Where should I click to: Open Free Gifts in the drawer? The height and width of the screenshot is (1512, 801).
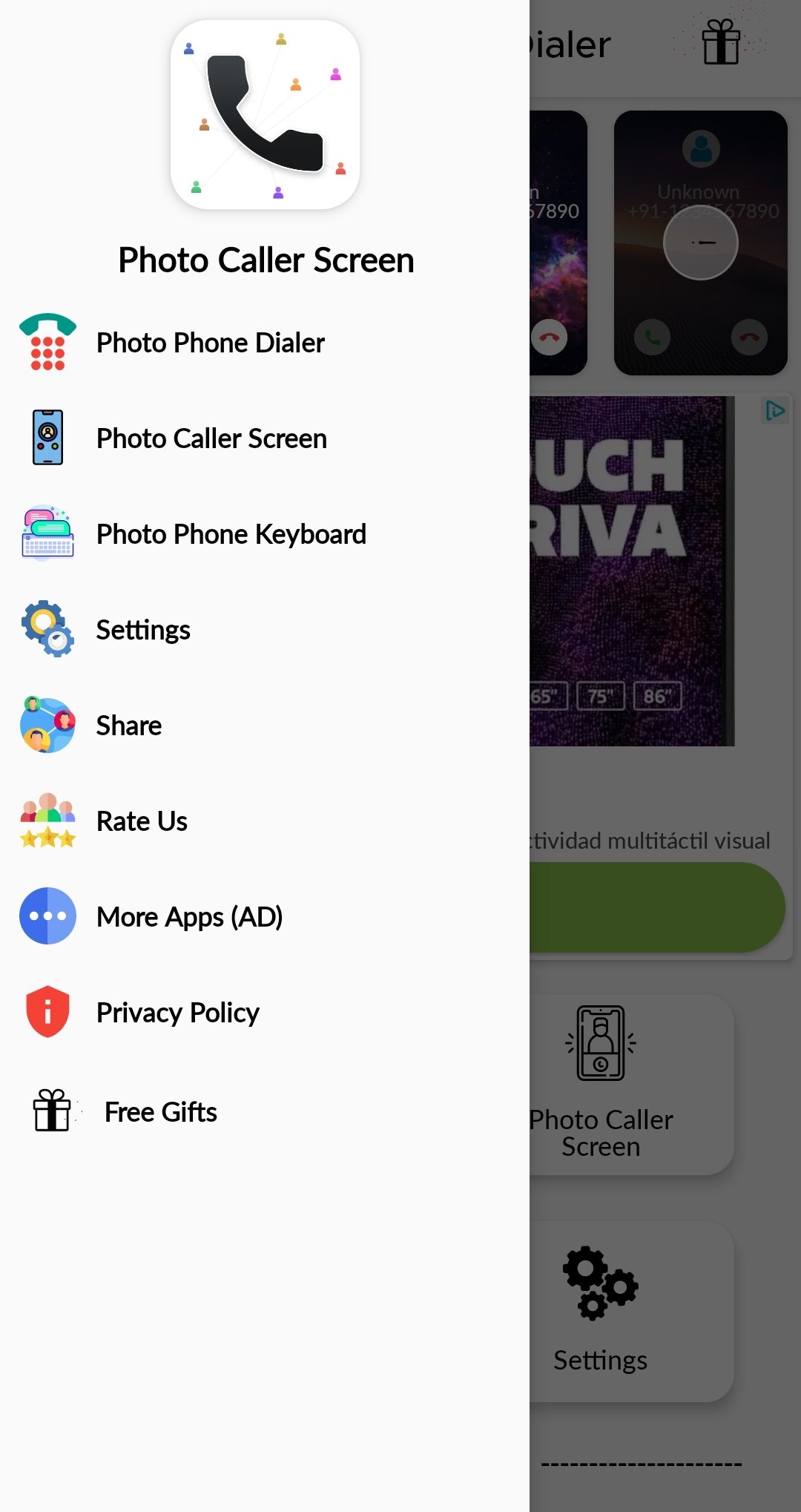160,1112
